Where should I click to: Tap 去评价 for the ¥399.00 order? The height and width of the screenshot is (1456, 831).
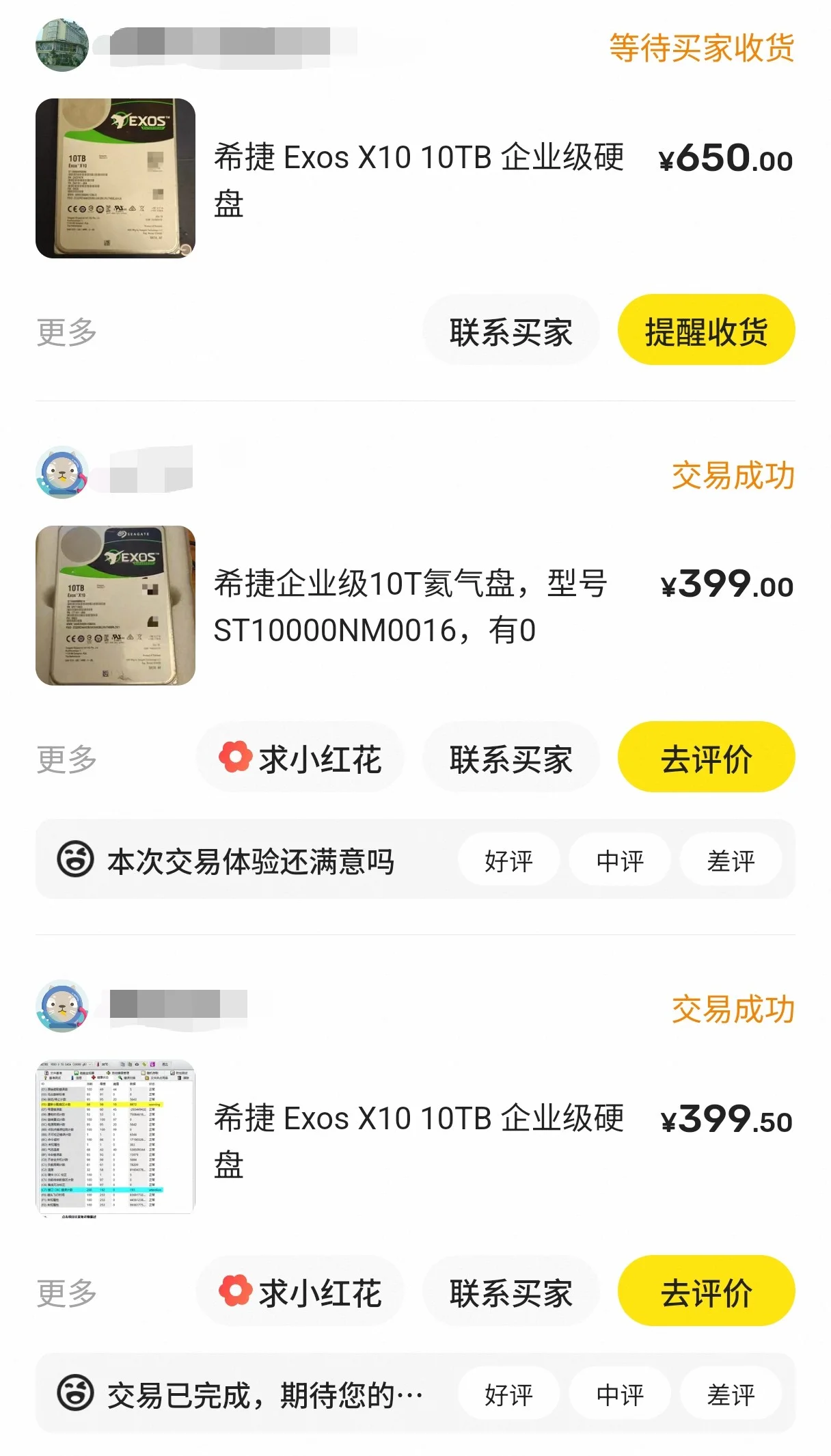point(706,759)
